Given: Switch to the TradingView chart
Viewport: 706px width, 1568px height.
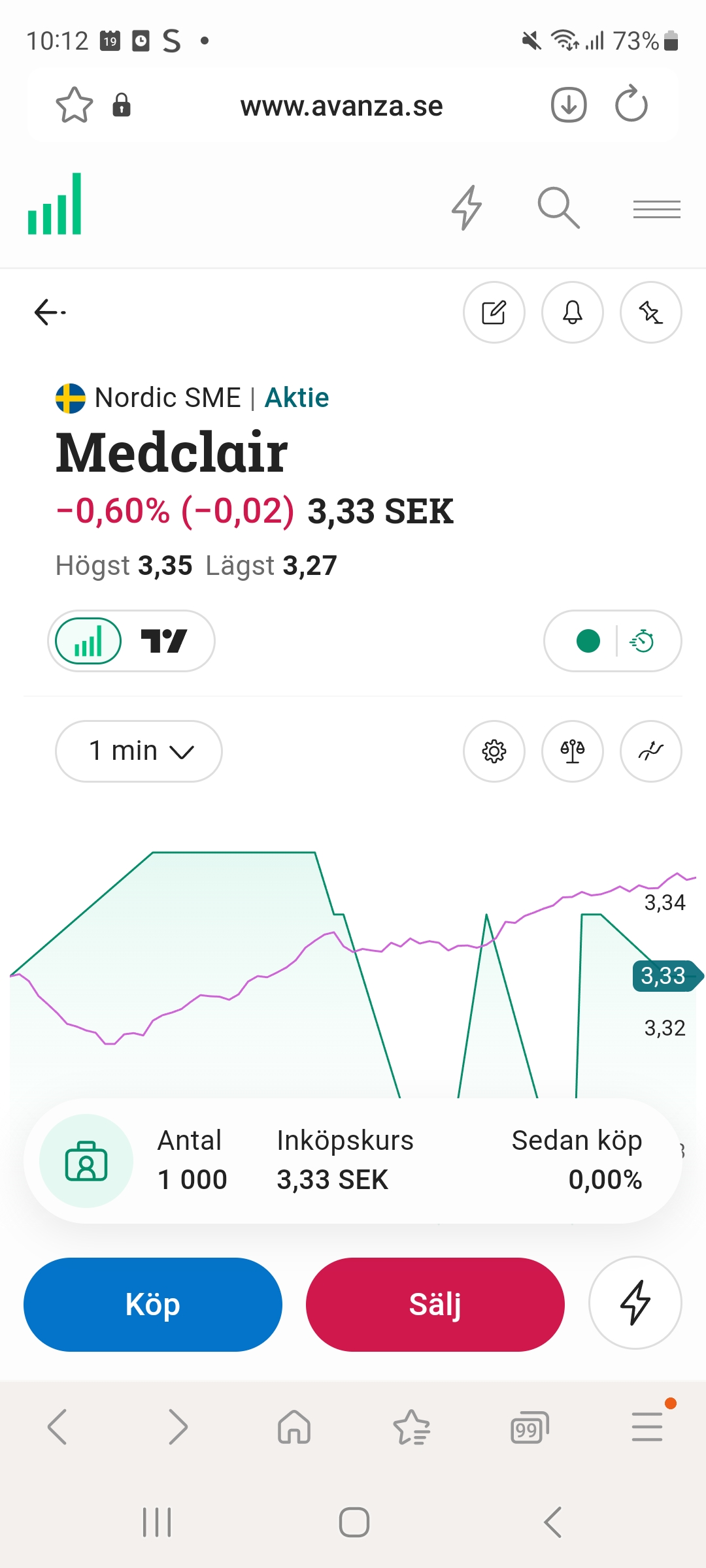Looking at the screenshot, I should point(164,641).
